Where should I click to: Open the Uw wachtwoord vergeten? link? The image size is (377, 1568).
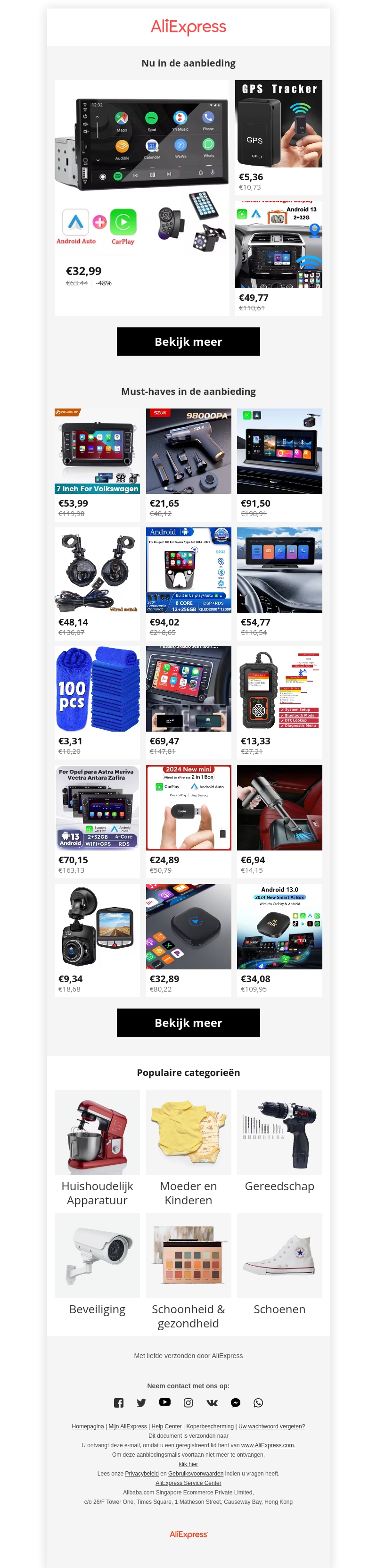click(x=271, y=1426)
